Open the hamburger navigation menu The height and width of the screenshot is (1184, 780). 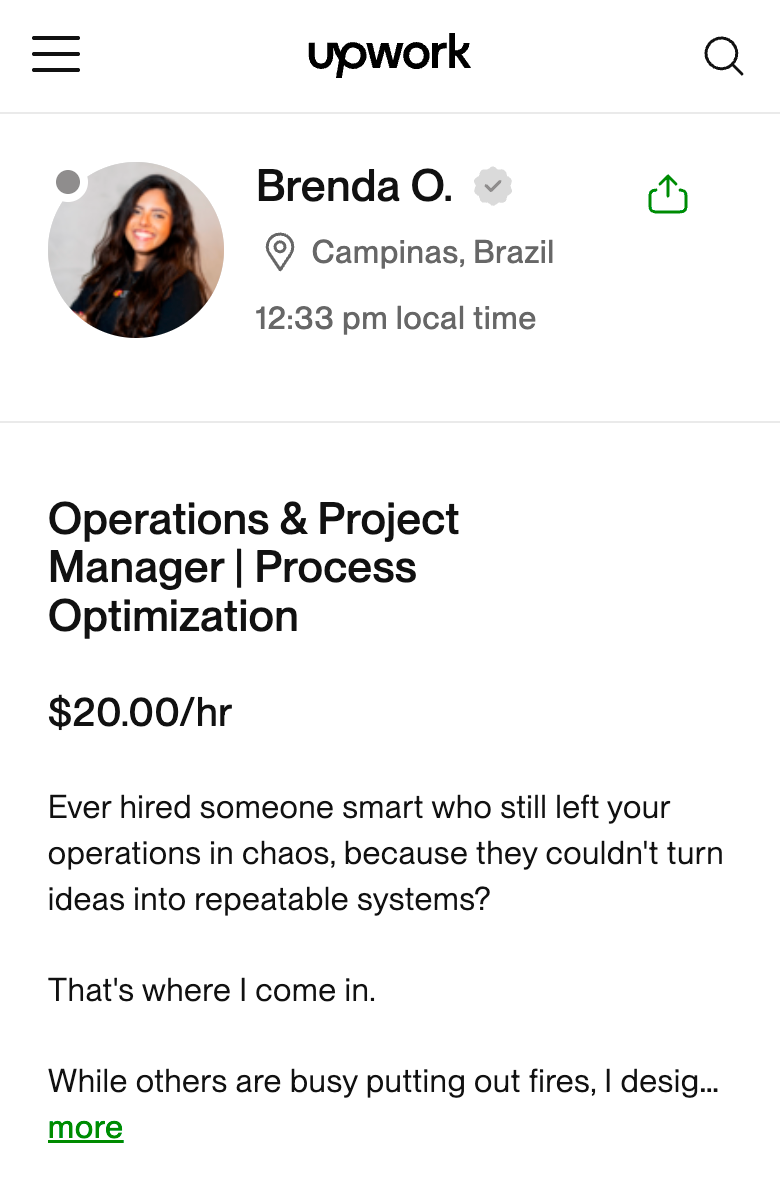[56, 55]
